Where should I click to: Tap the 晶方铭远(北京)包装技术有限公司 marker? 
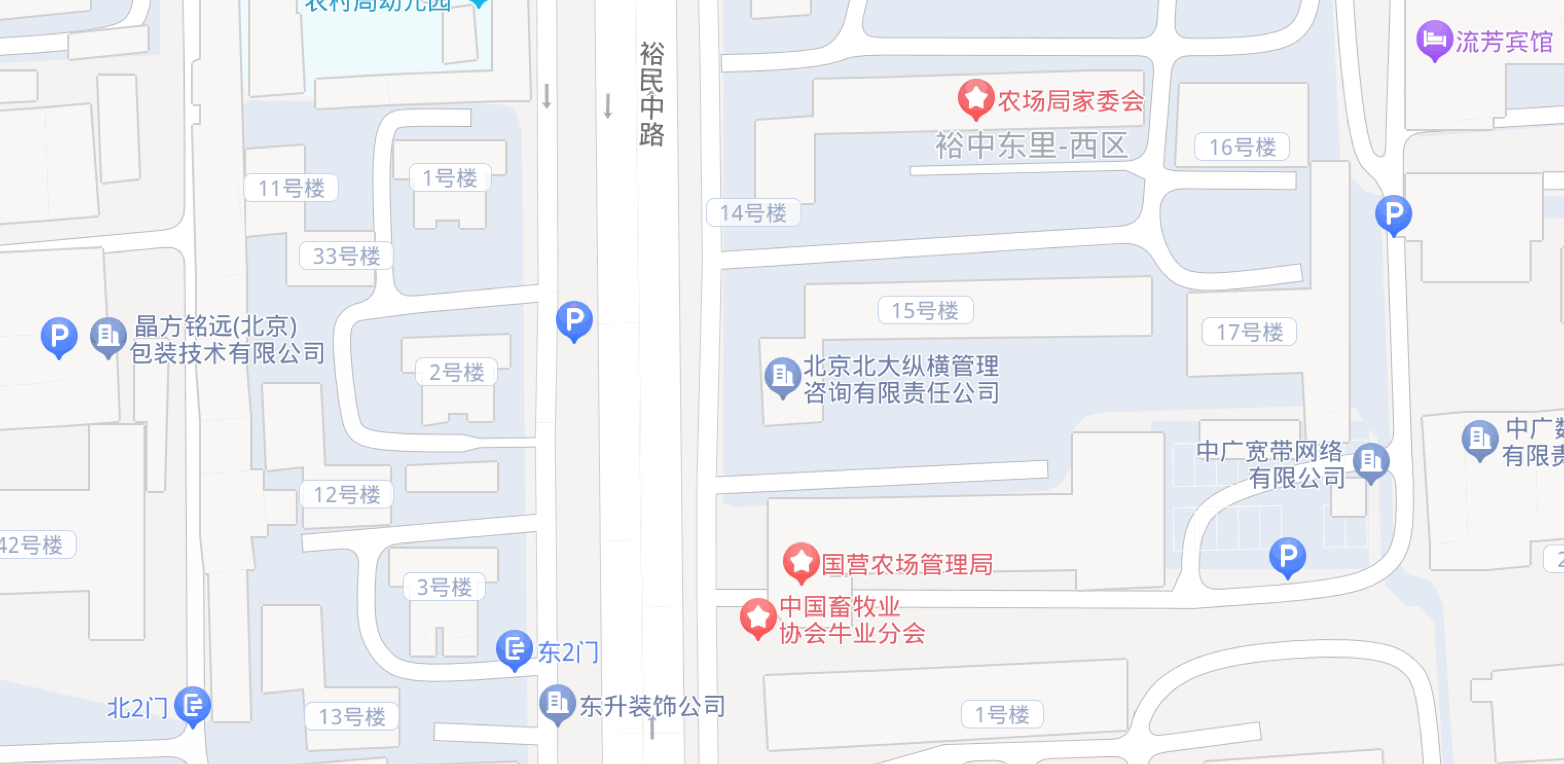[x=108, y=336]
